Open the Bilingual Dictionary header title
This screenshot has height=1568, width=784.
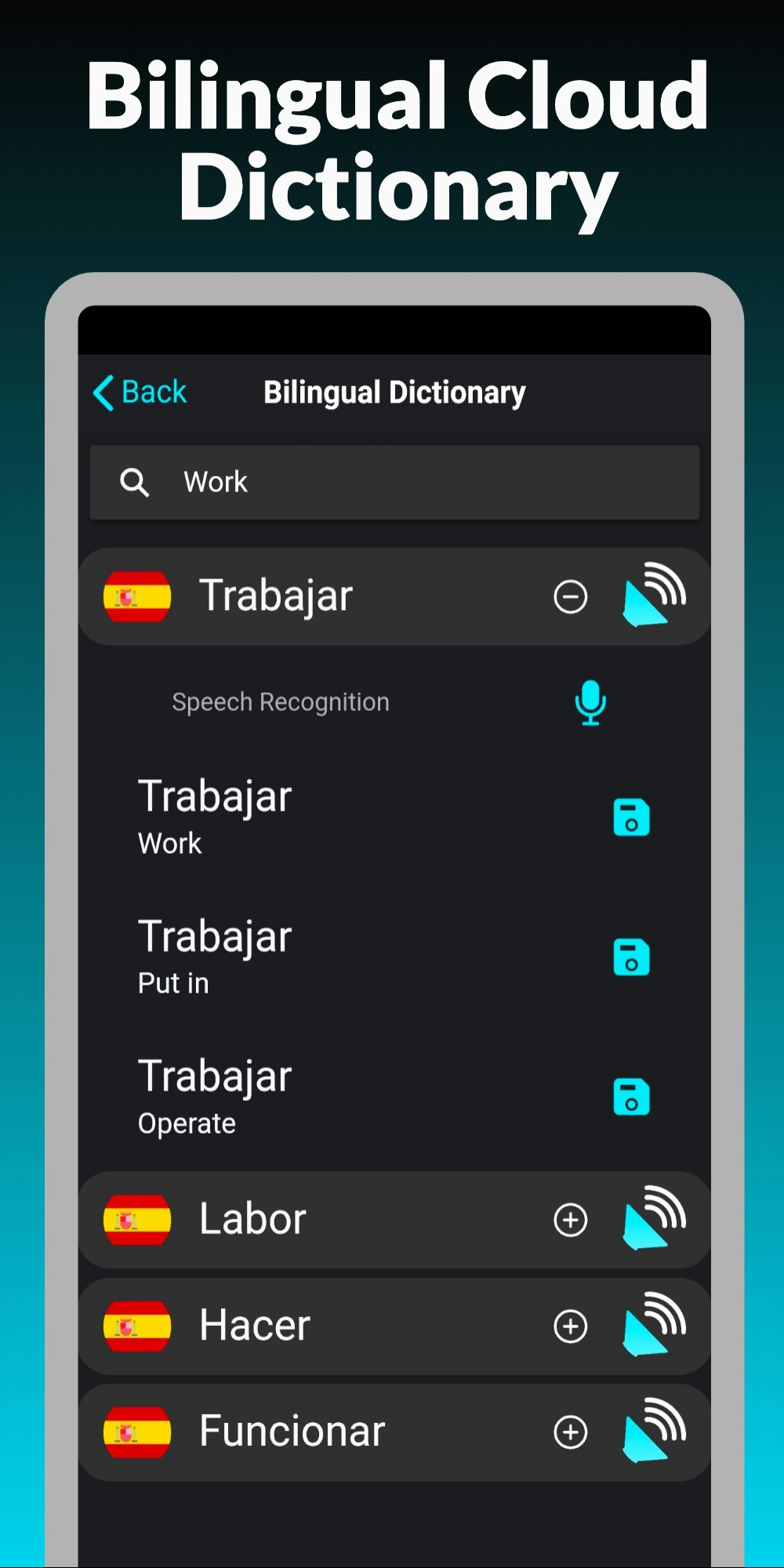click(x=394, y=392)
